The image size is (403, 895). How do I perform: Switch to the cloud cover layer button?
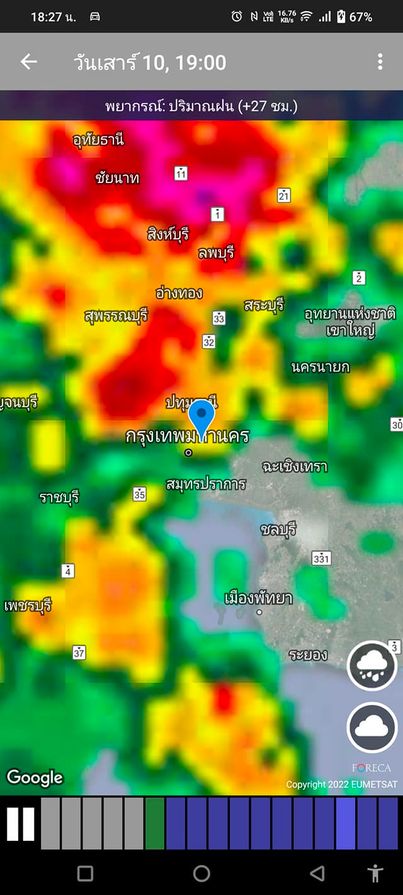(372, 727)
